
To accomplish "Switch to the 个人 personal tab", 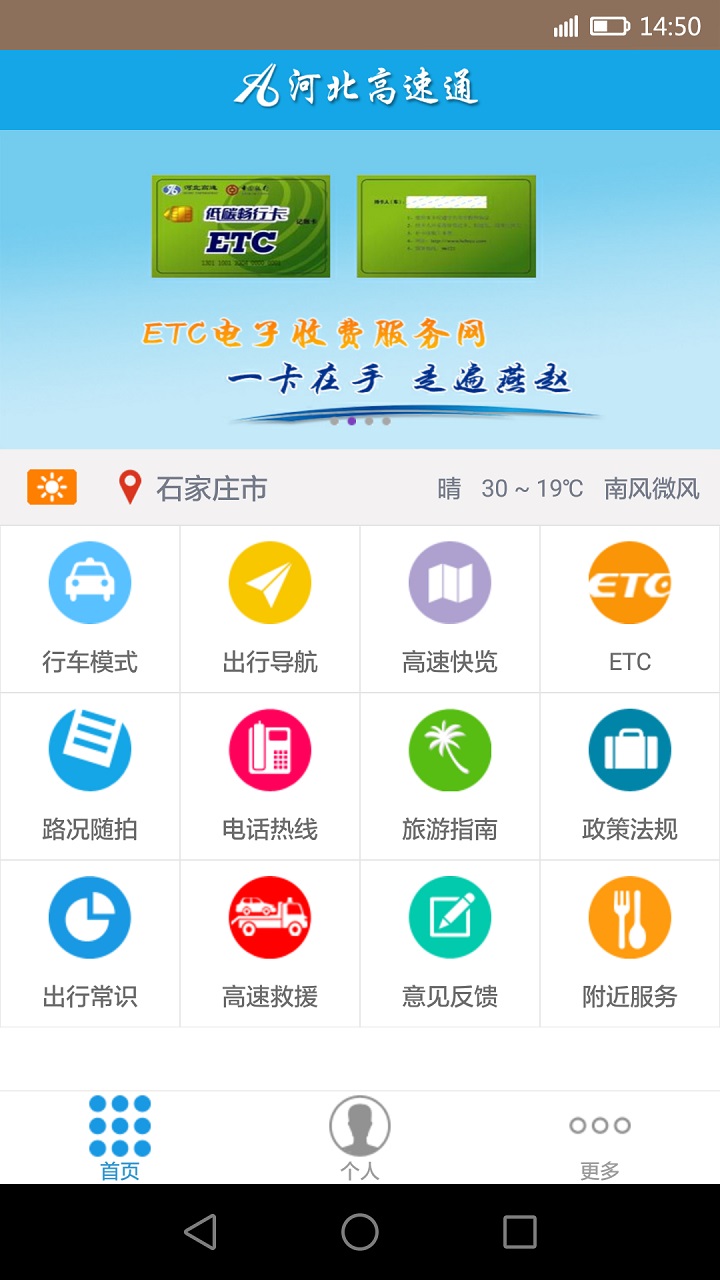I will pos(359,1137).
